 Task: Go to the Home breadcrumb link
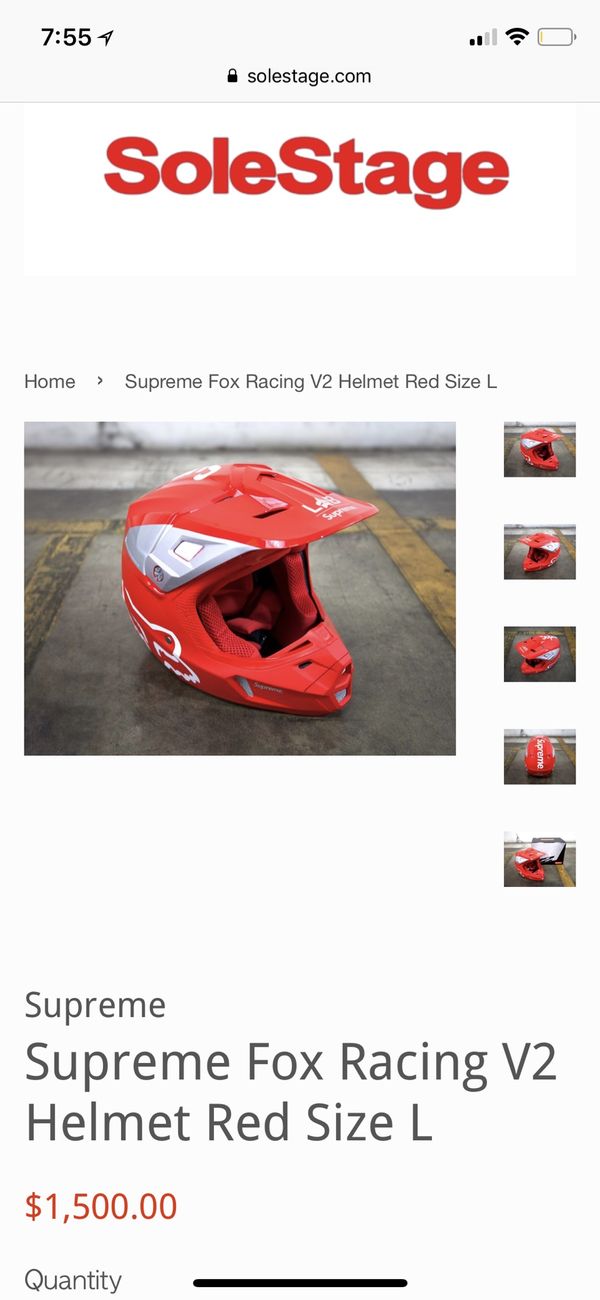click(x=50, y=381)
